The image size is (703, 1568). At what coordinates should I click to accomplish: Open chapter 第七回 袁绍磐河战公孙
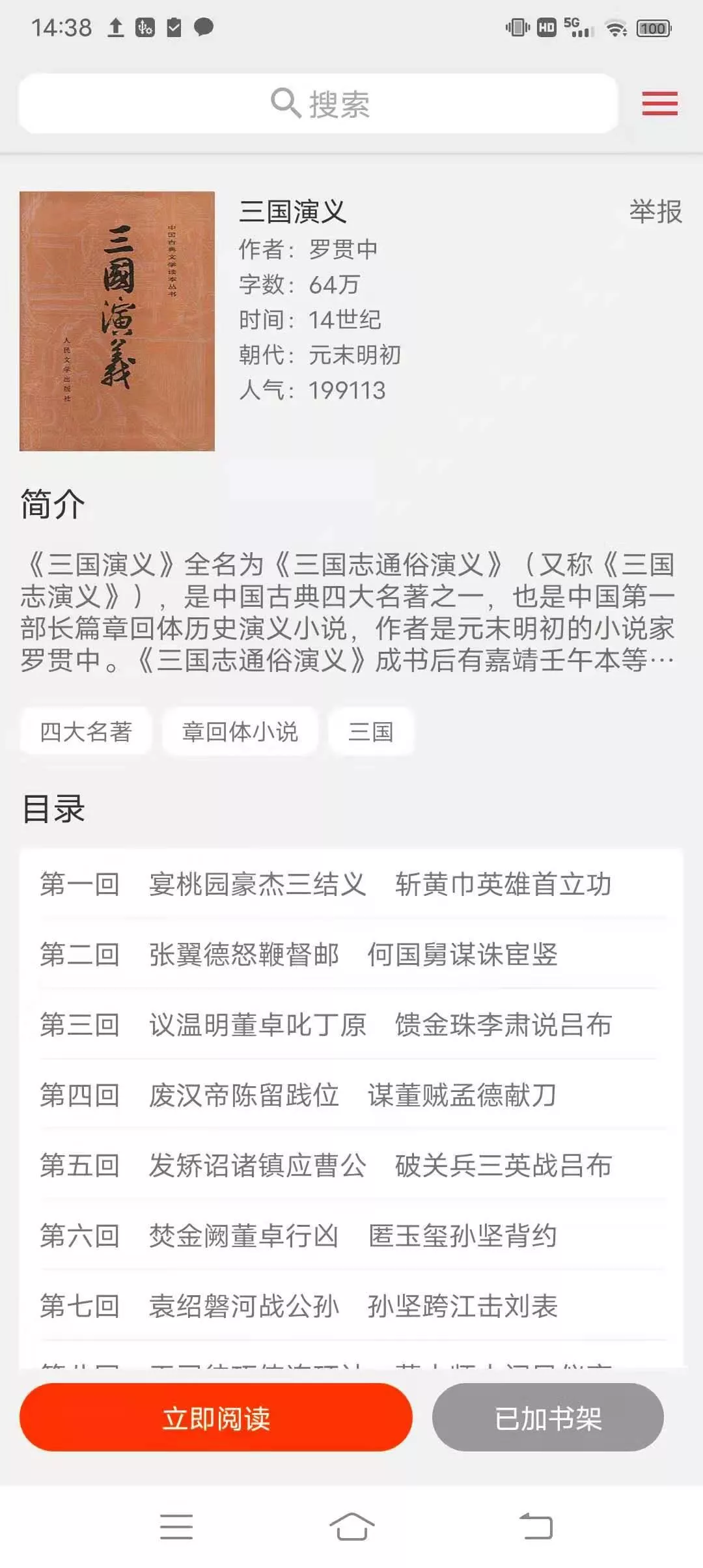299,1306
